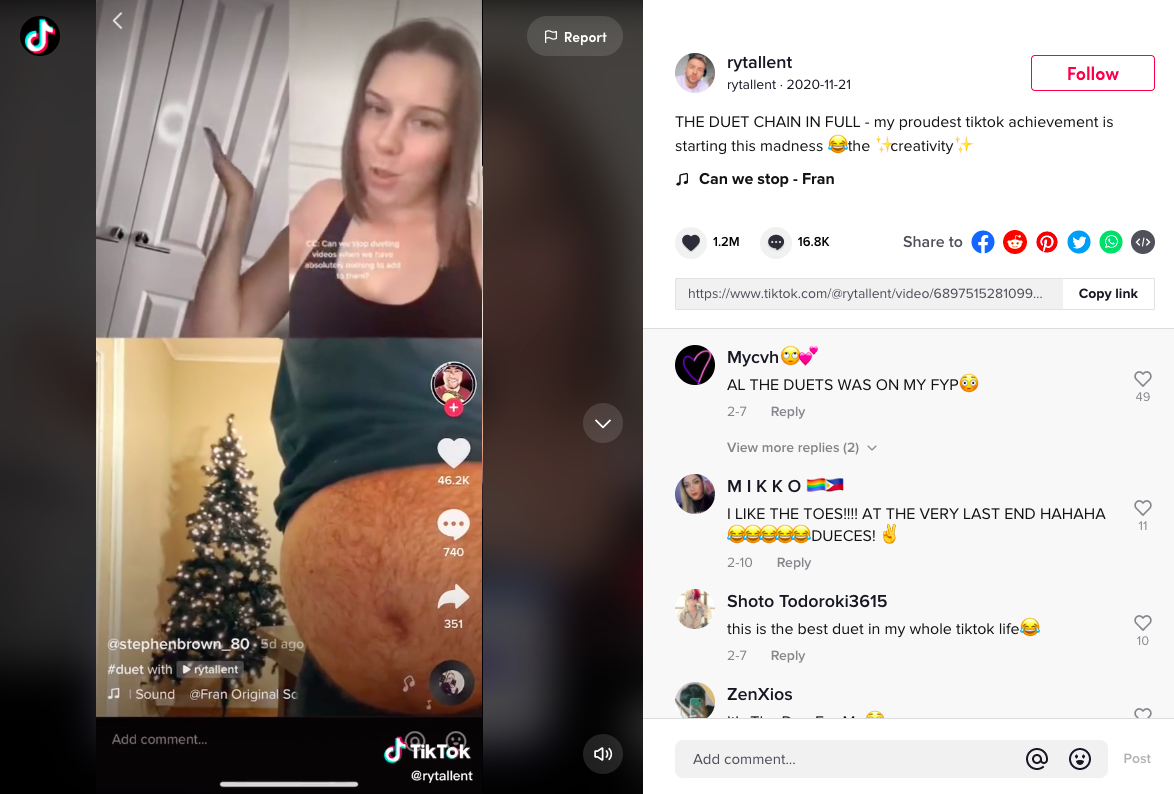
Task: Report this video
Action: coord(575,37)
